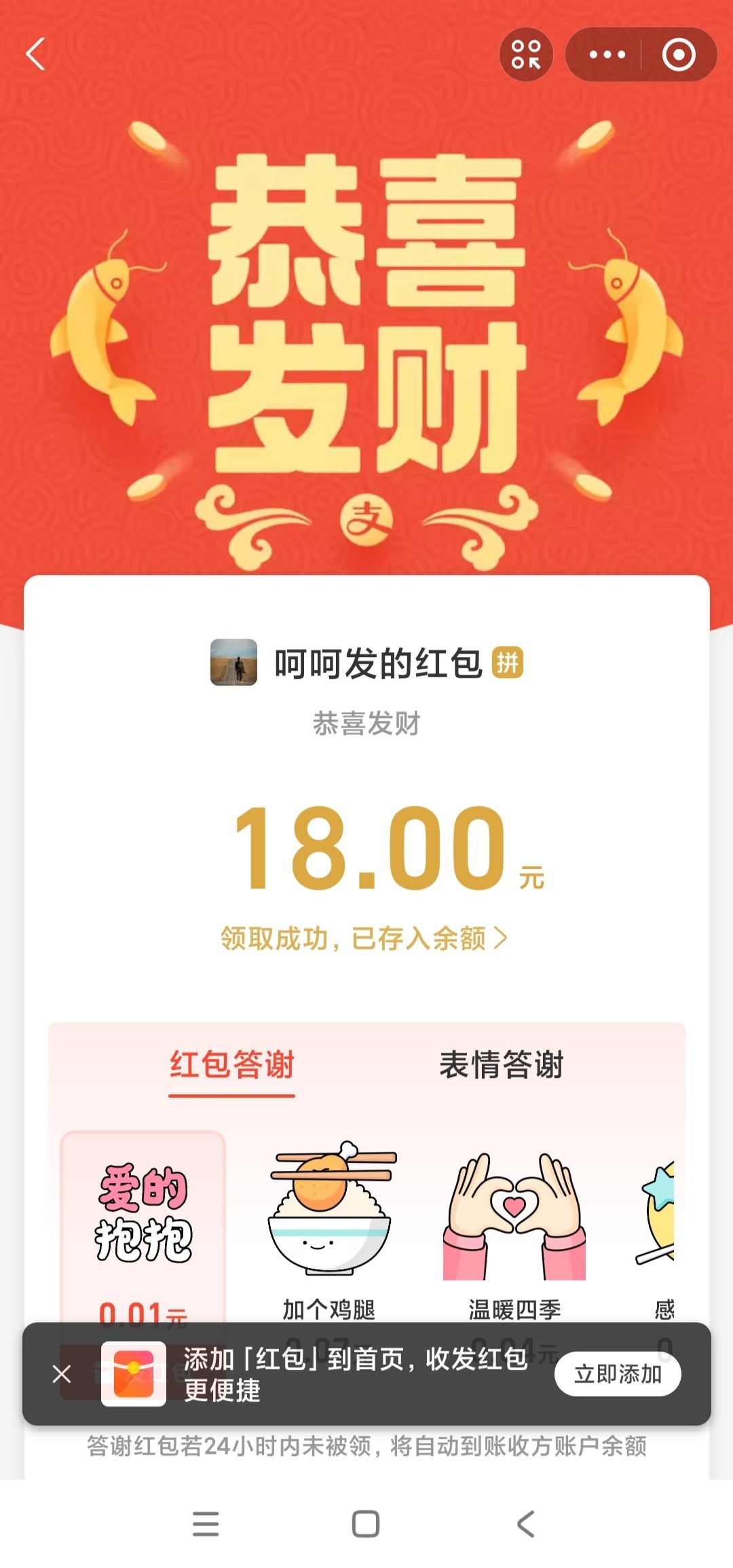The width and height of the screenshot is (733, 1568).
Task: Open the 领取成功,已存入余额 balance link
Action: click(x=364, y=939)
